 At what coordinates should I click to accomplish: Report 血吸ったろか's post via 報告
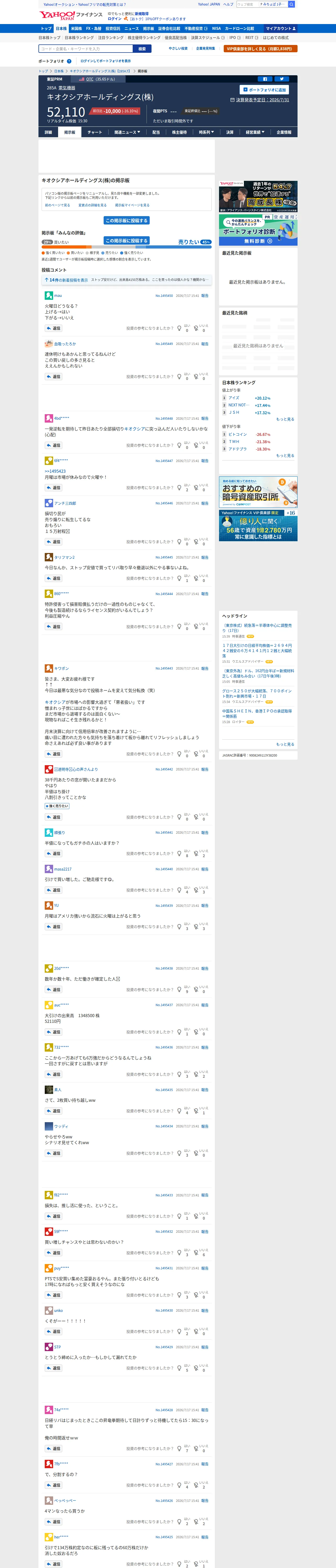(205, 344)
